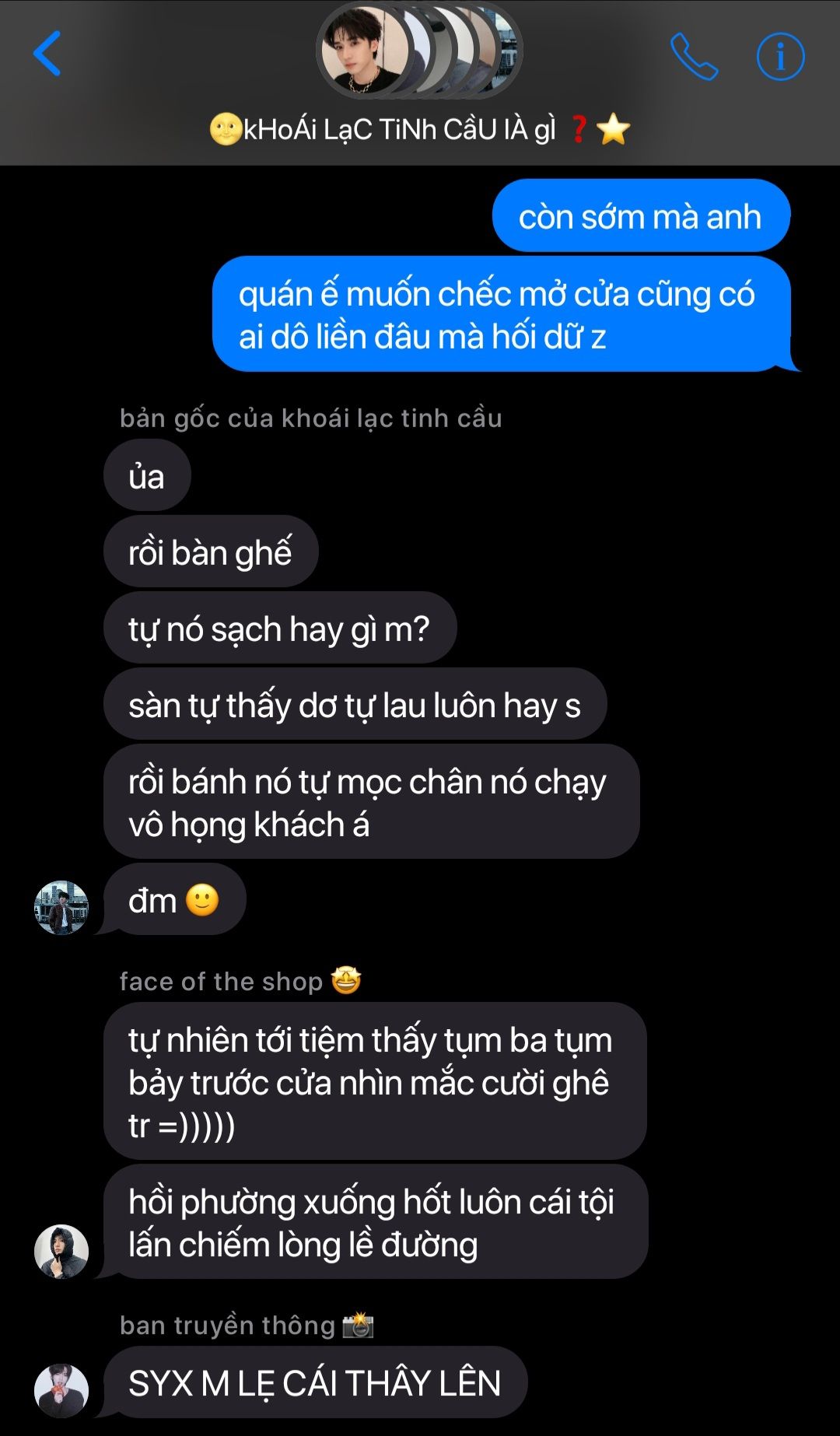Screen dimensions: 840x1436
Task: Open profile of 'face of the shop' sender
Action: pos(61,1252)
